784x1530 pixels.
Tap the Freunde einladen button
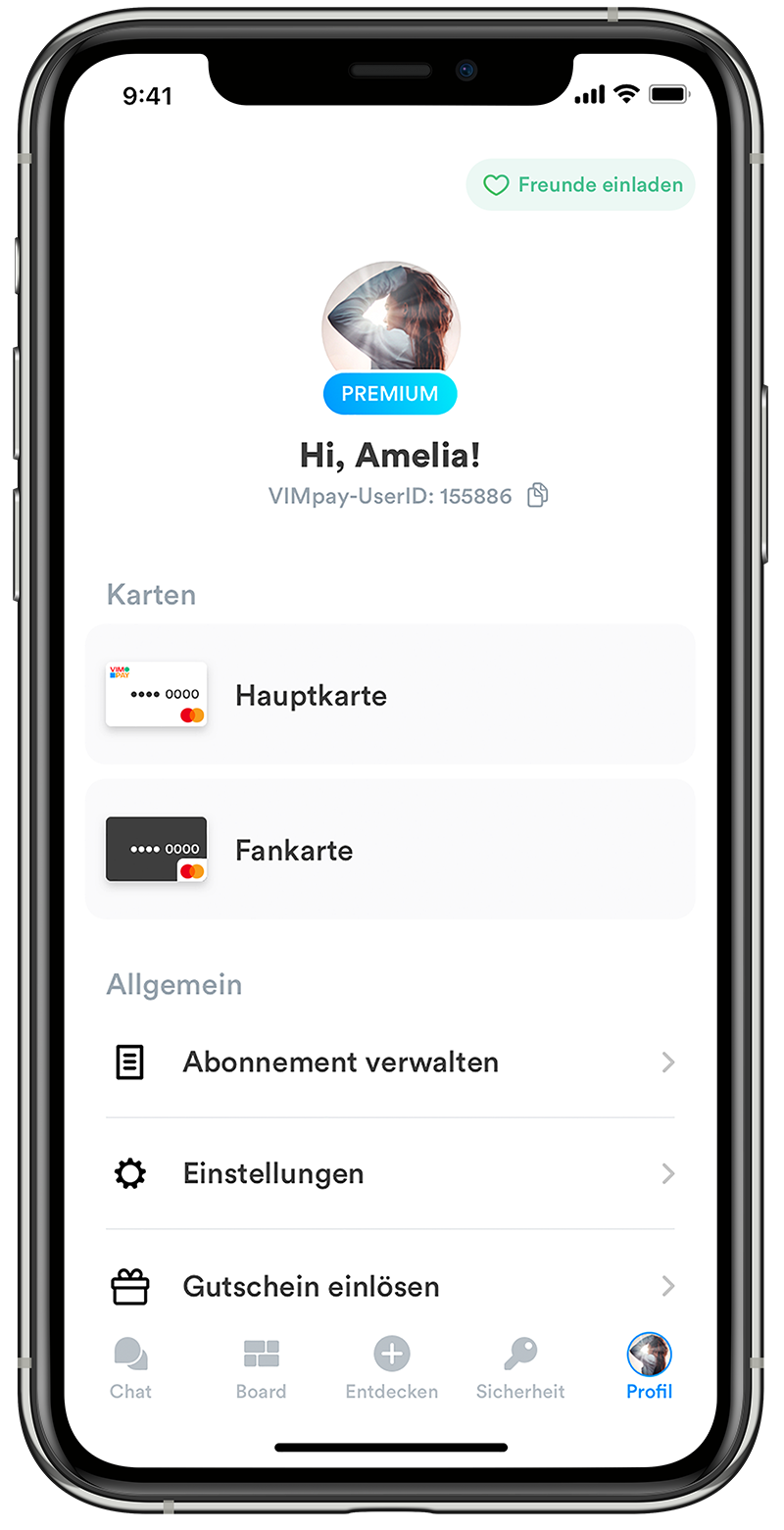[x=581, y=185]
